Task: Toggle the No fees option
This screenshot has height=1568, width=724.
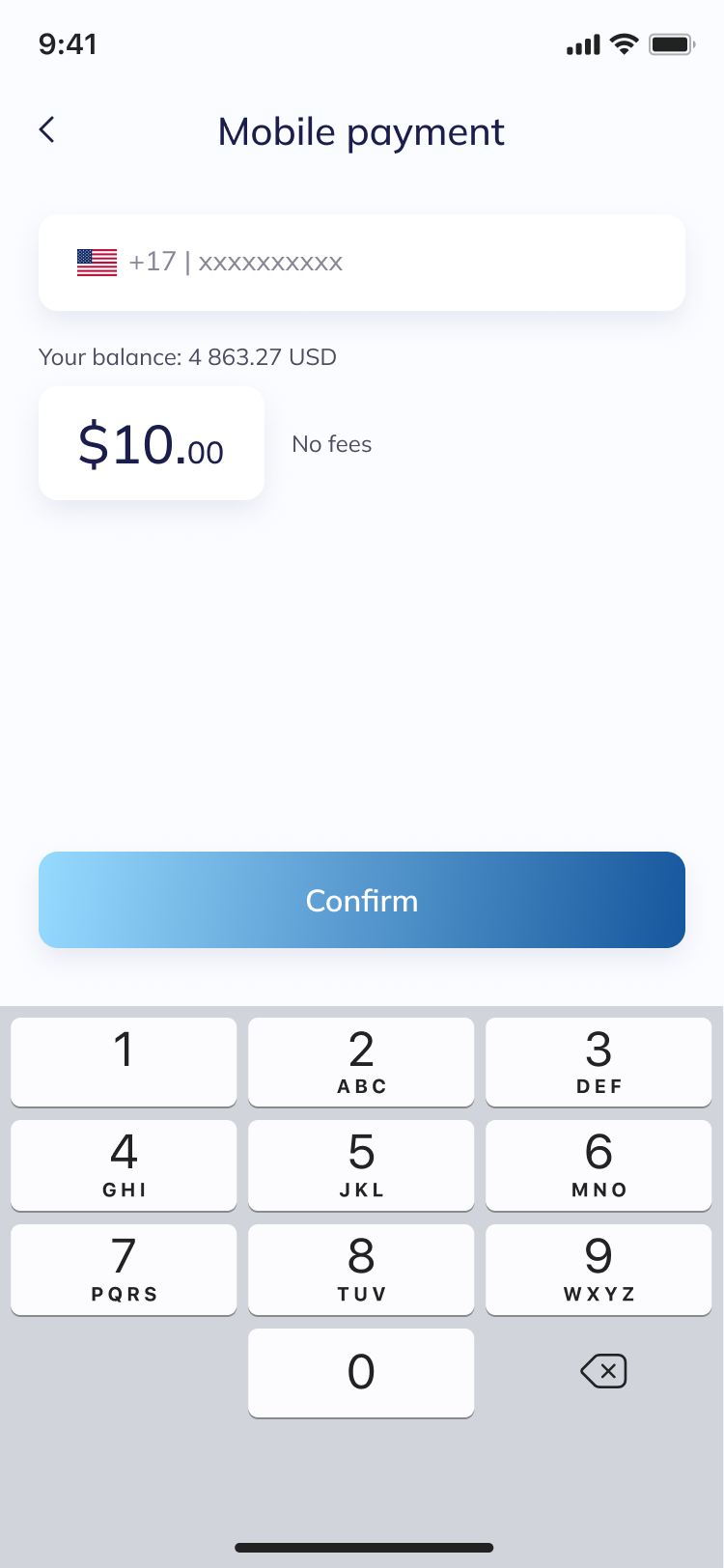Action: 331,443
